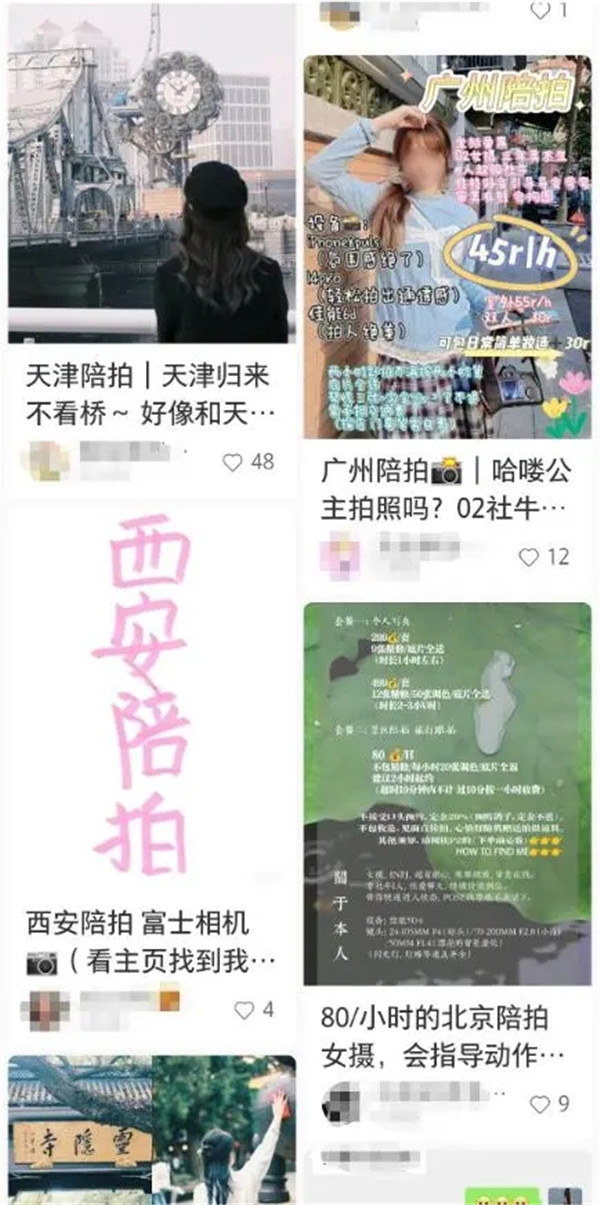Screen dimensions: 600x1205
Task: Like the 天津陪拍 post
Action: tap(233, 462)
